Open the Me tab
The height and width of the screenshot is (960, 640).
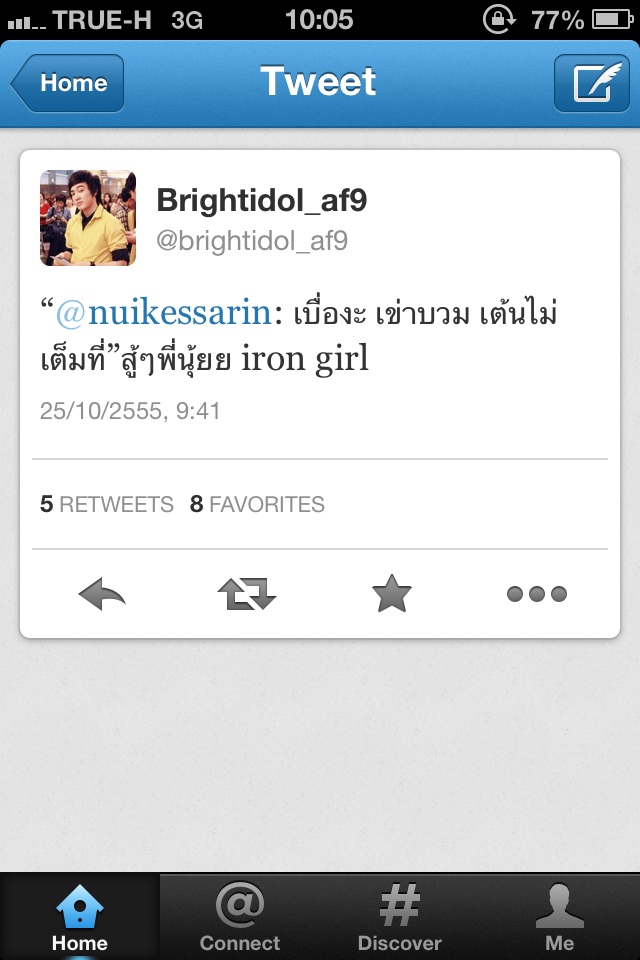560,917
